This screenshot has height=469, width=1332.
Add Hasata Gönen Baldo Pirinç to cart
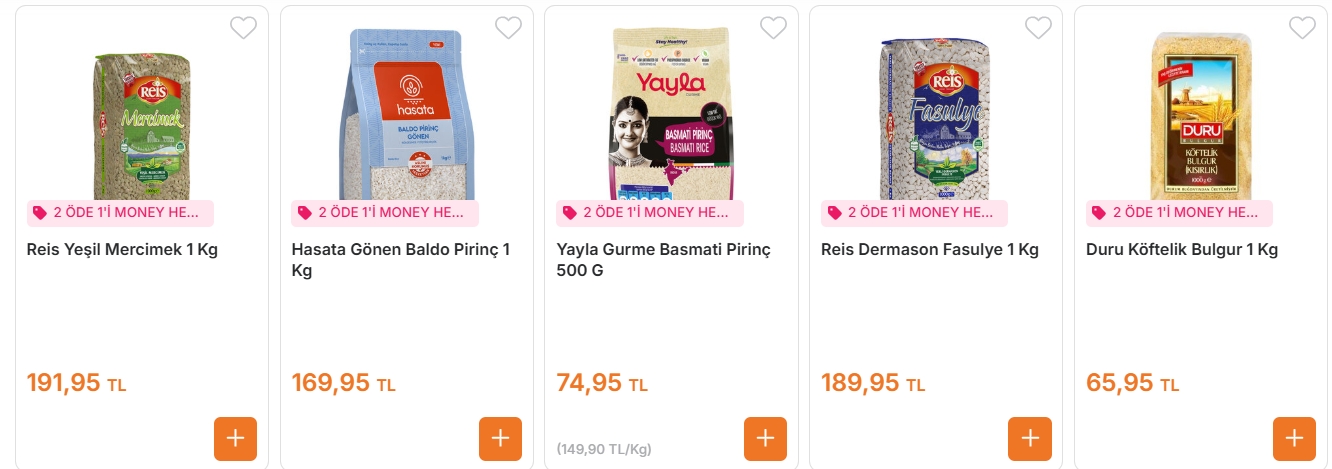click(501, 438)
